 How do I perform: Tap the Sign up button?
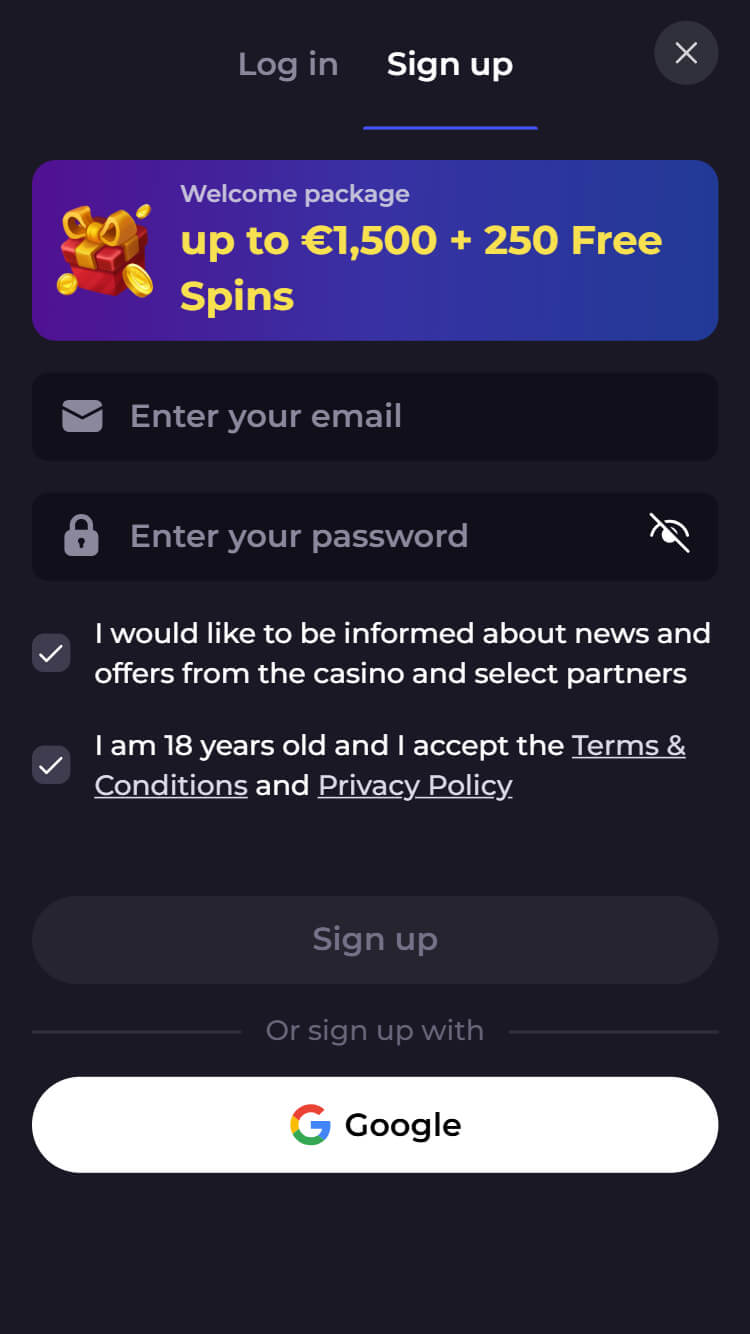coord(375,939)
